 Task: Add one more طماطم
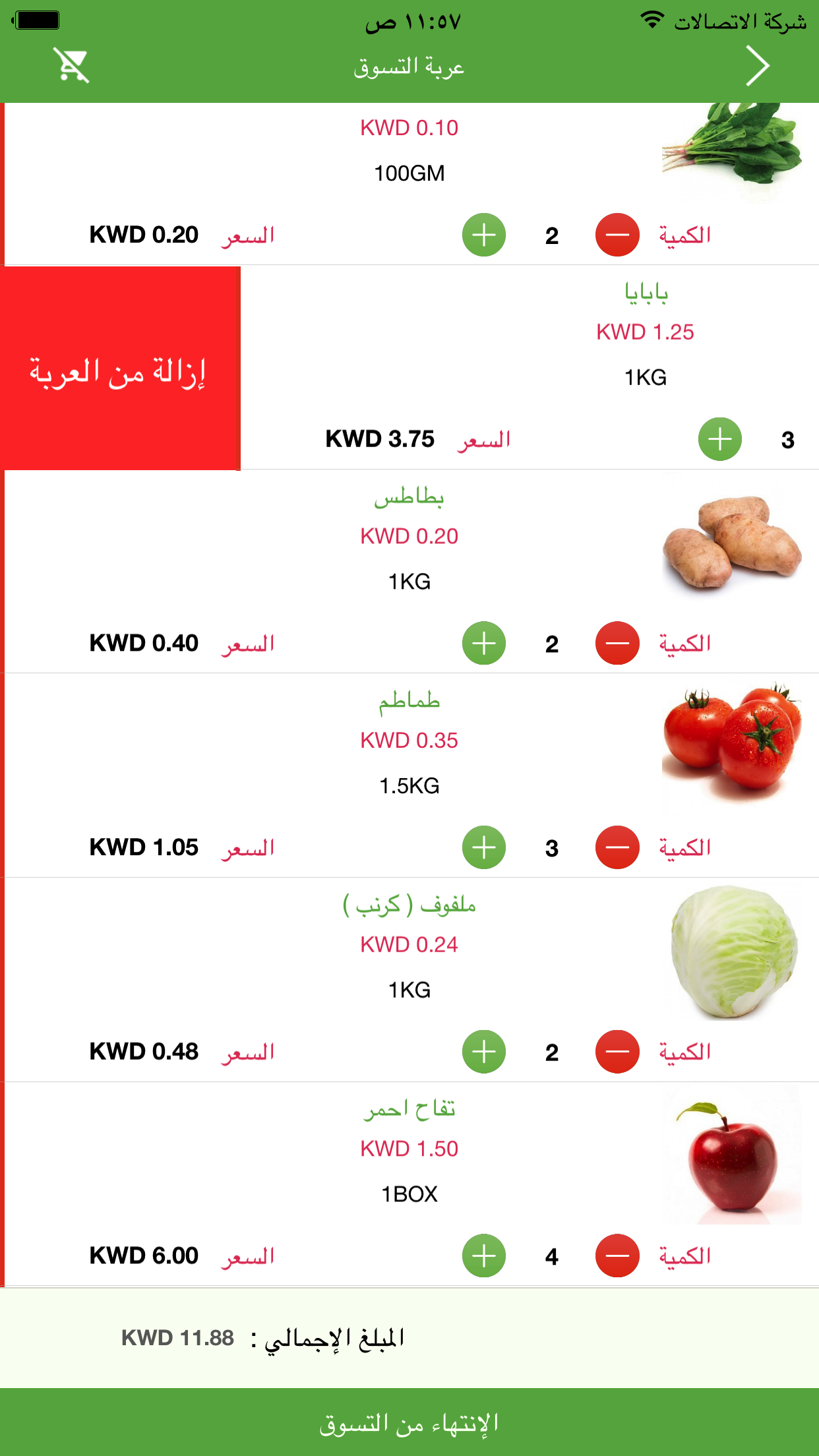483,847
